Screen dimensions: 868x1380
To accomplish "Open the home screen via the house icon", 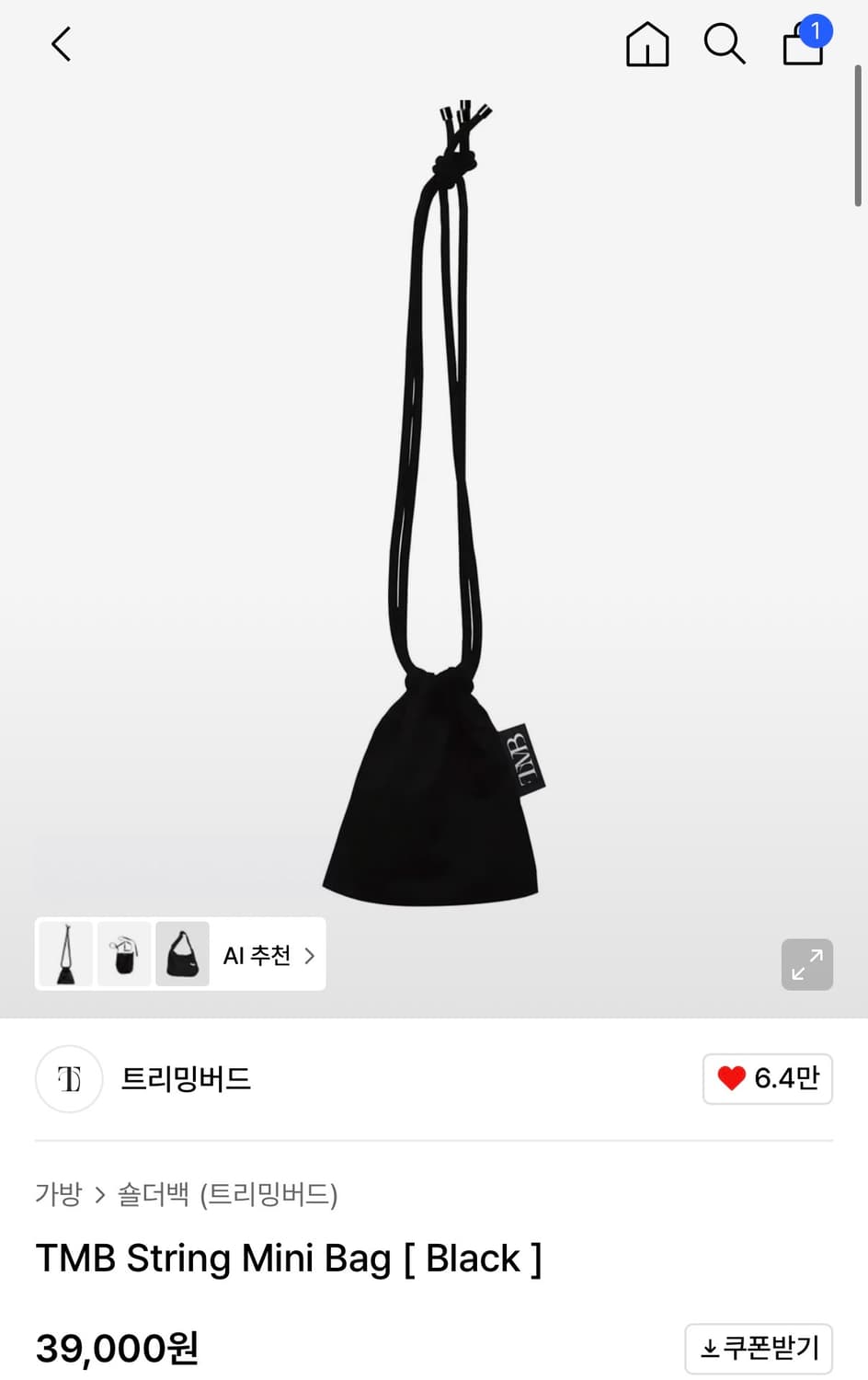I will (647, 43).
